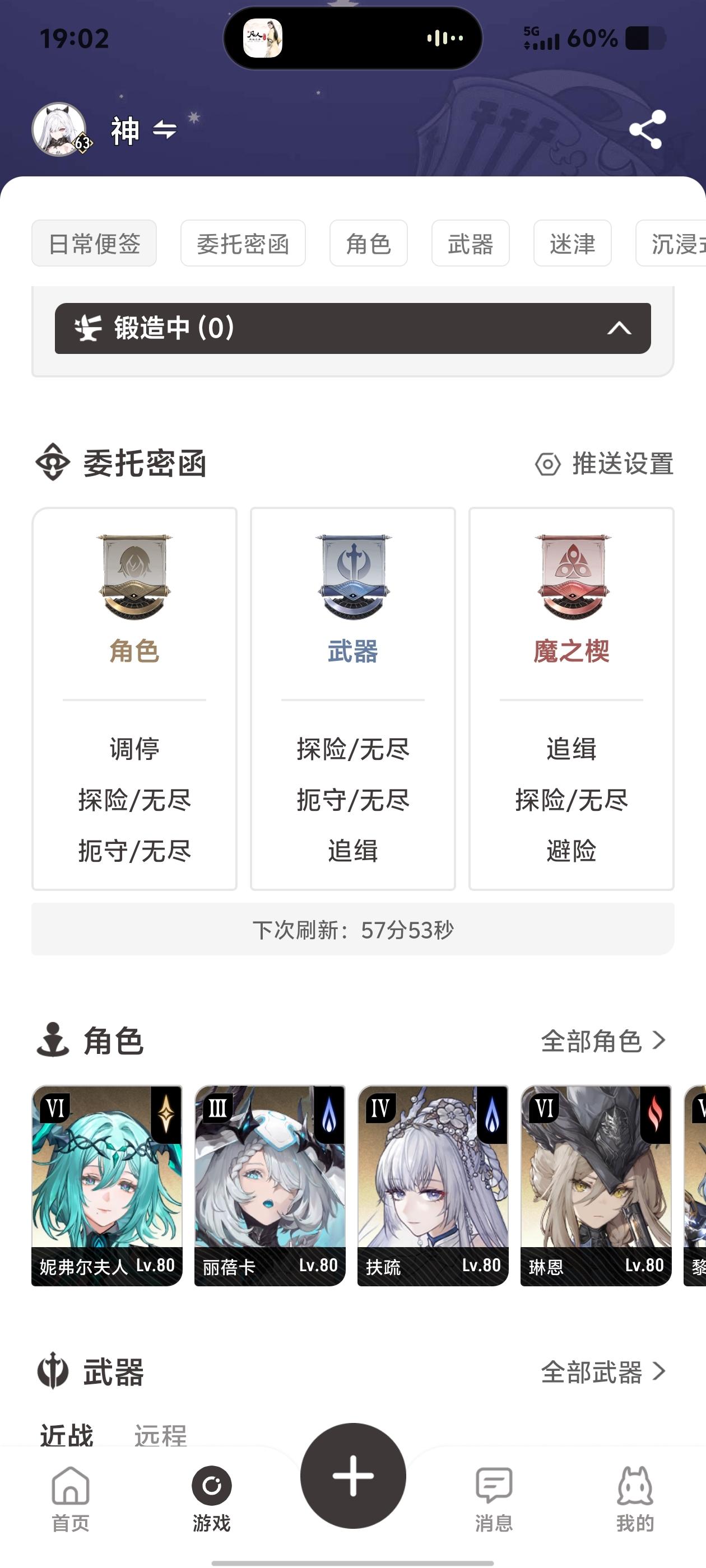Open character card 丽蓓卡
706x1568 pixels.
point(270,1184)
